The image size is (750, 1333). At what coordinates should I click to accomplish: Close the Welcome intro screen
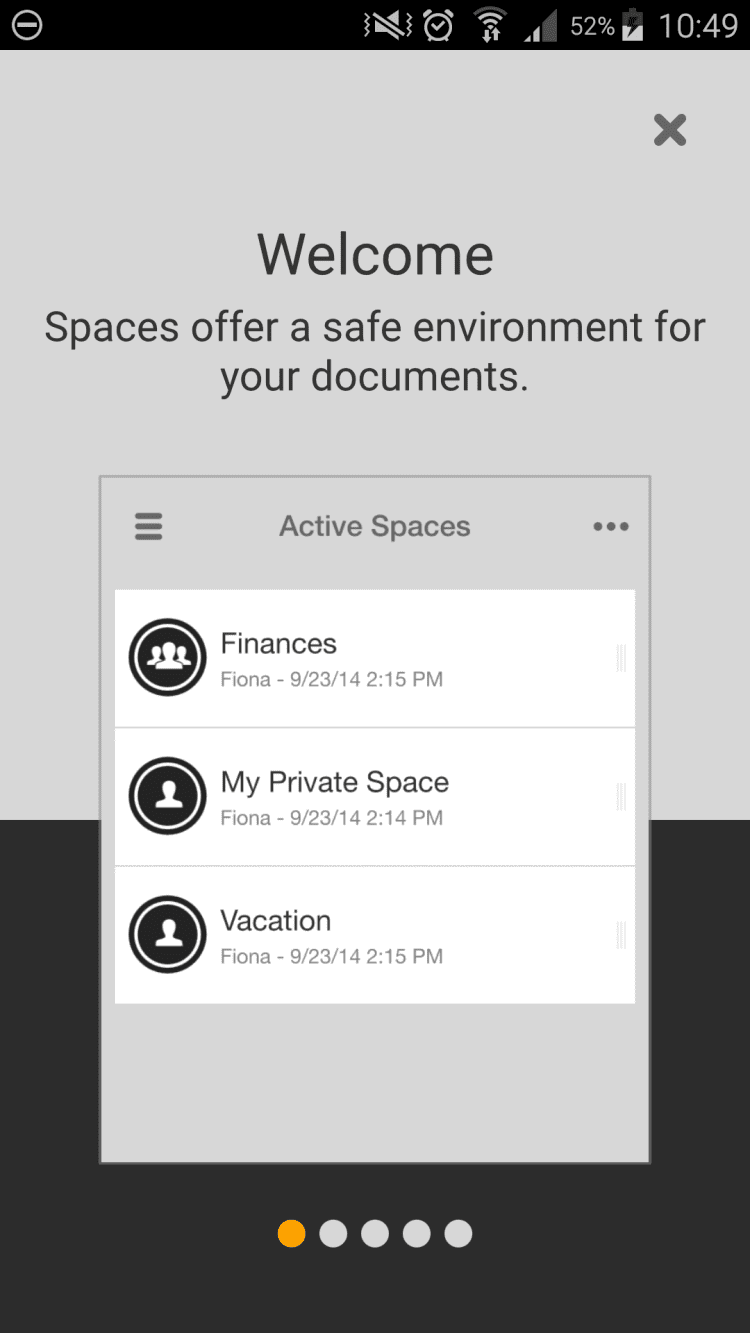(669, 130)
